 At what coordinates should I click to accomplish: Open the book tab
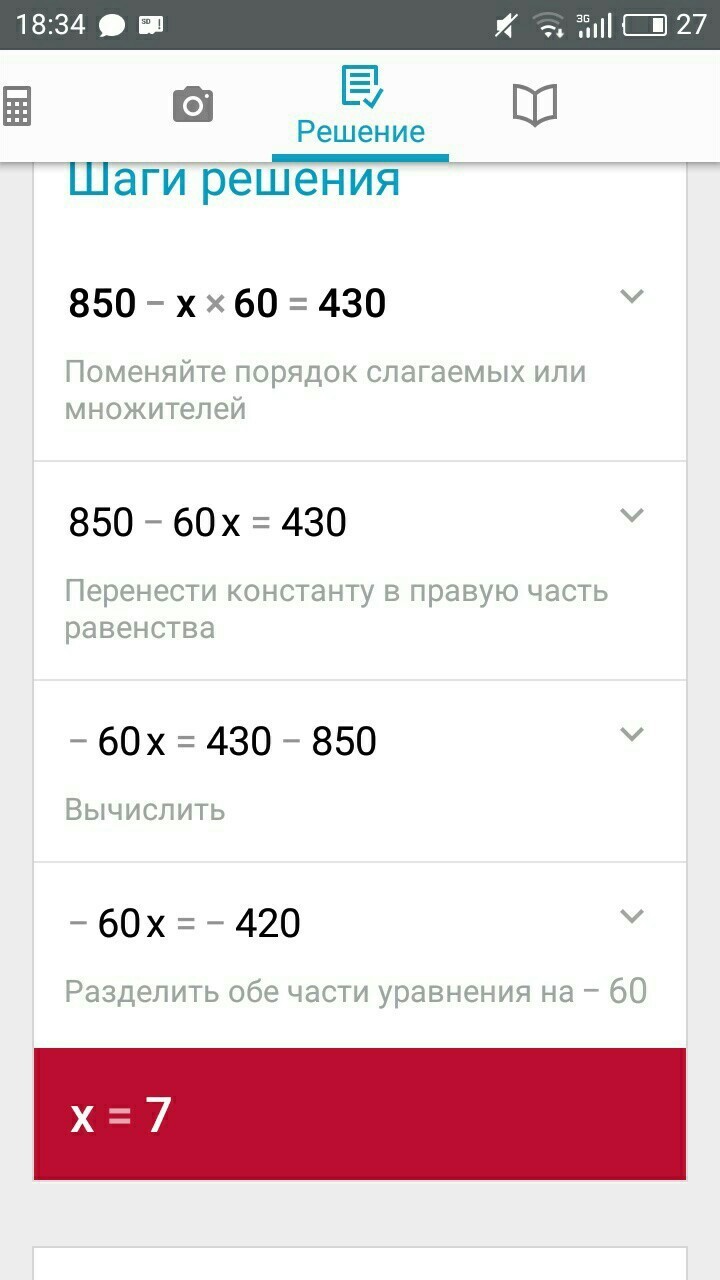point(534,105)
